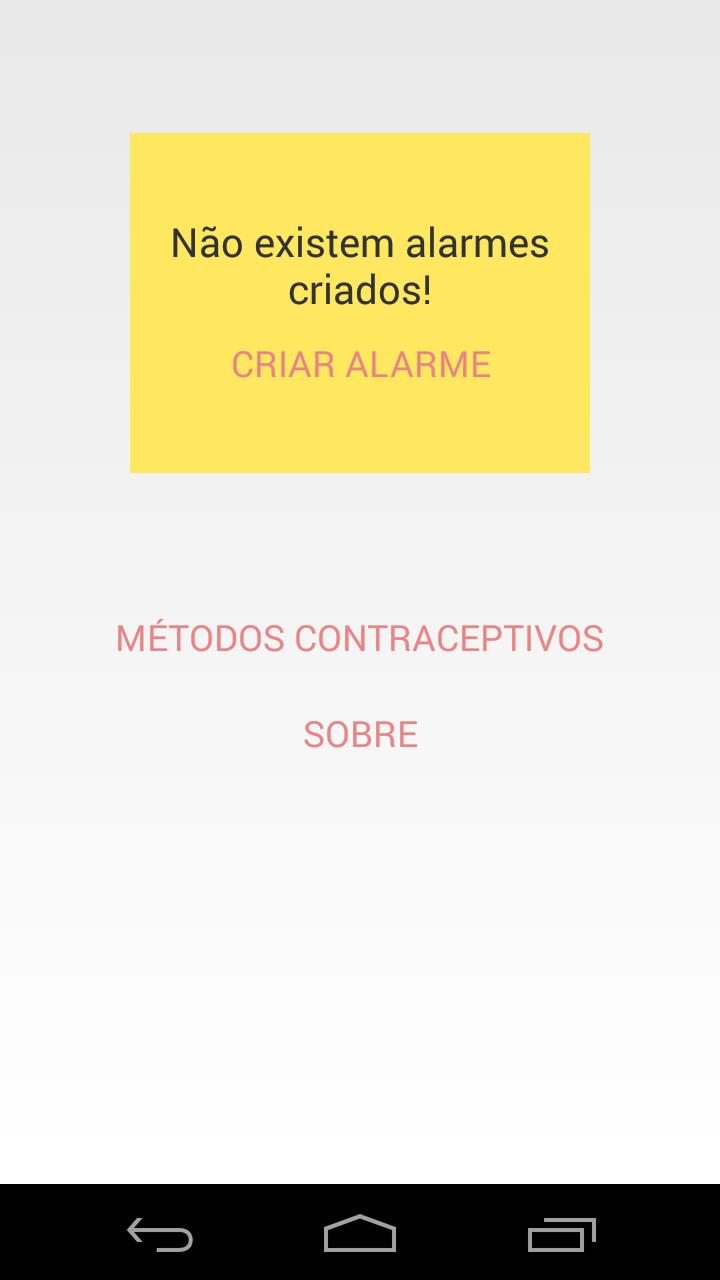Open MÉTODOS CONTRACEPTIVOS
The image size is (720, 1280).
(360, 638)
